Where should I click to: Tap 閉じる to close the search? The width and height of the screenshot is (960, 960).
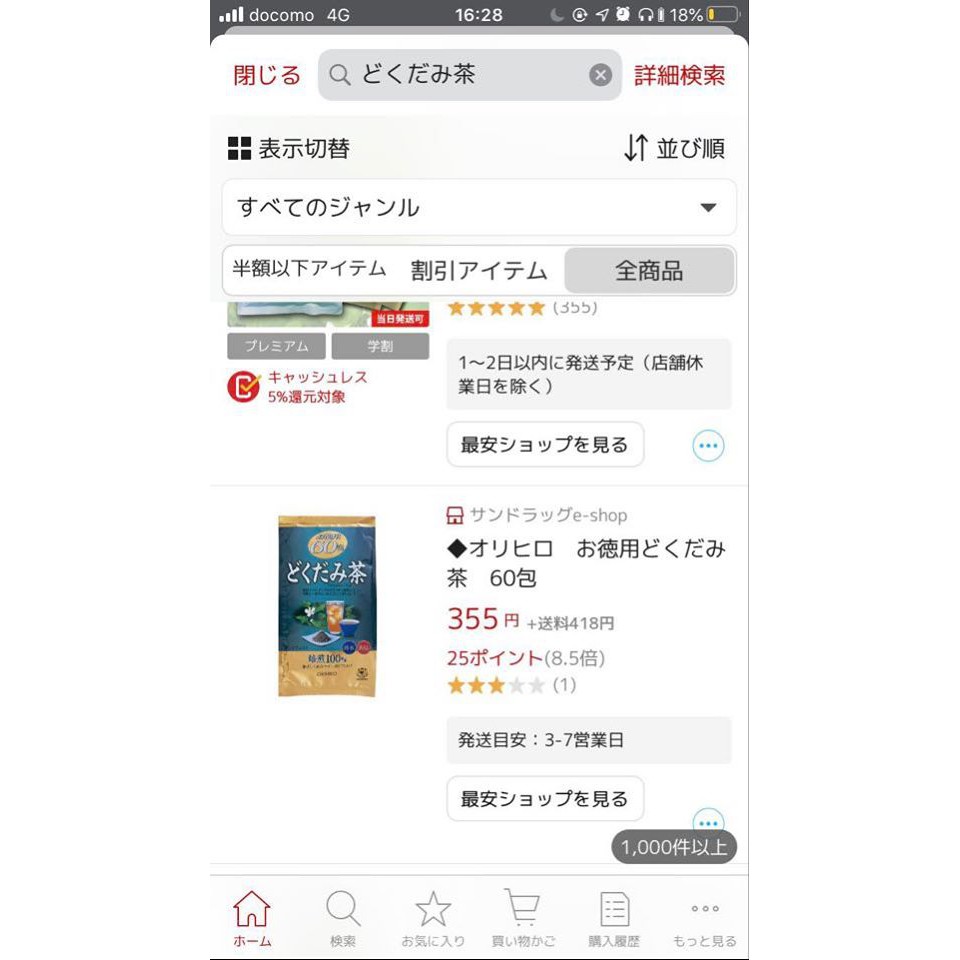[266, 75]
